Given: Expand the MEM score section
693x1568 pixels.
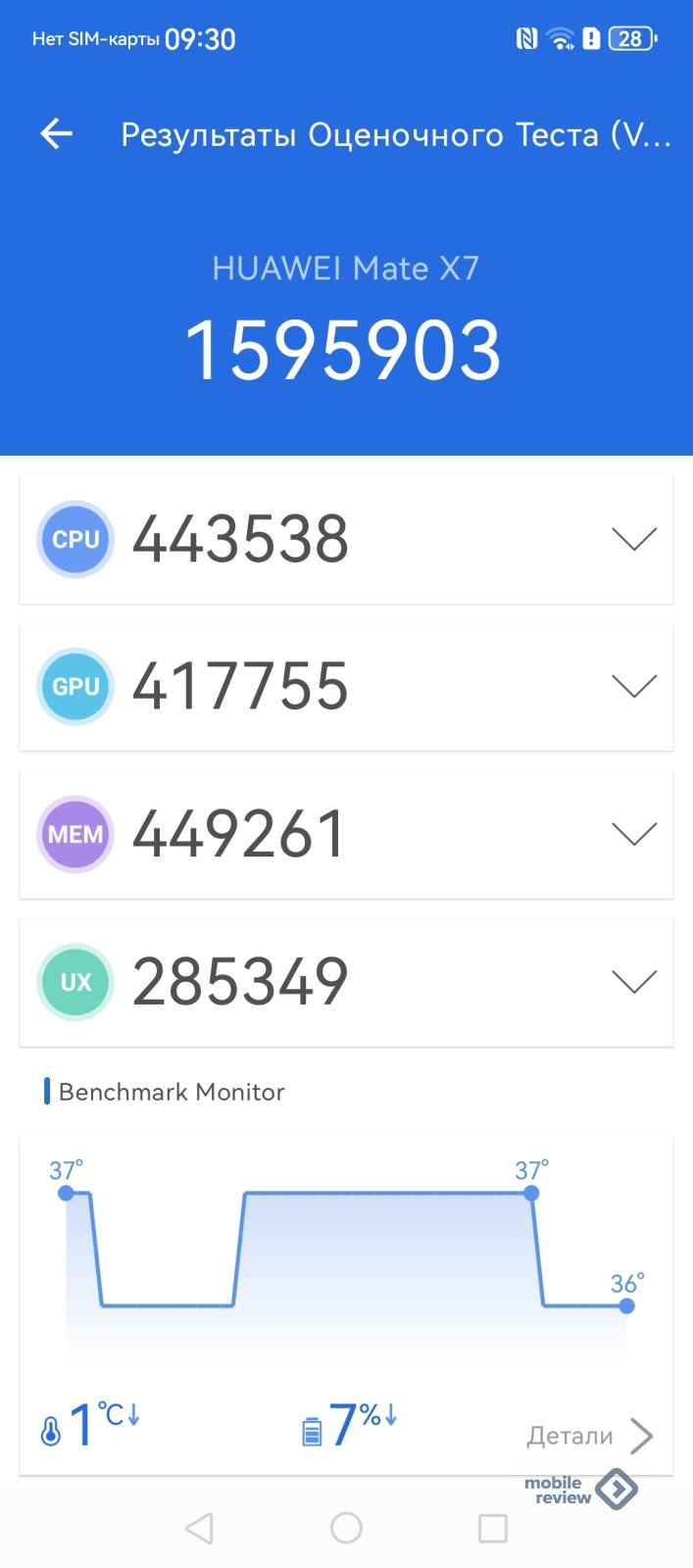Looking at the screenshot, I should pyautogui.click(x=633, y=834).
